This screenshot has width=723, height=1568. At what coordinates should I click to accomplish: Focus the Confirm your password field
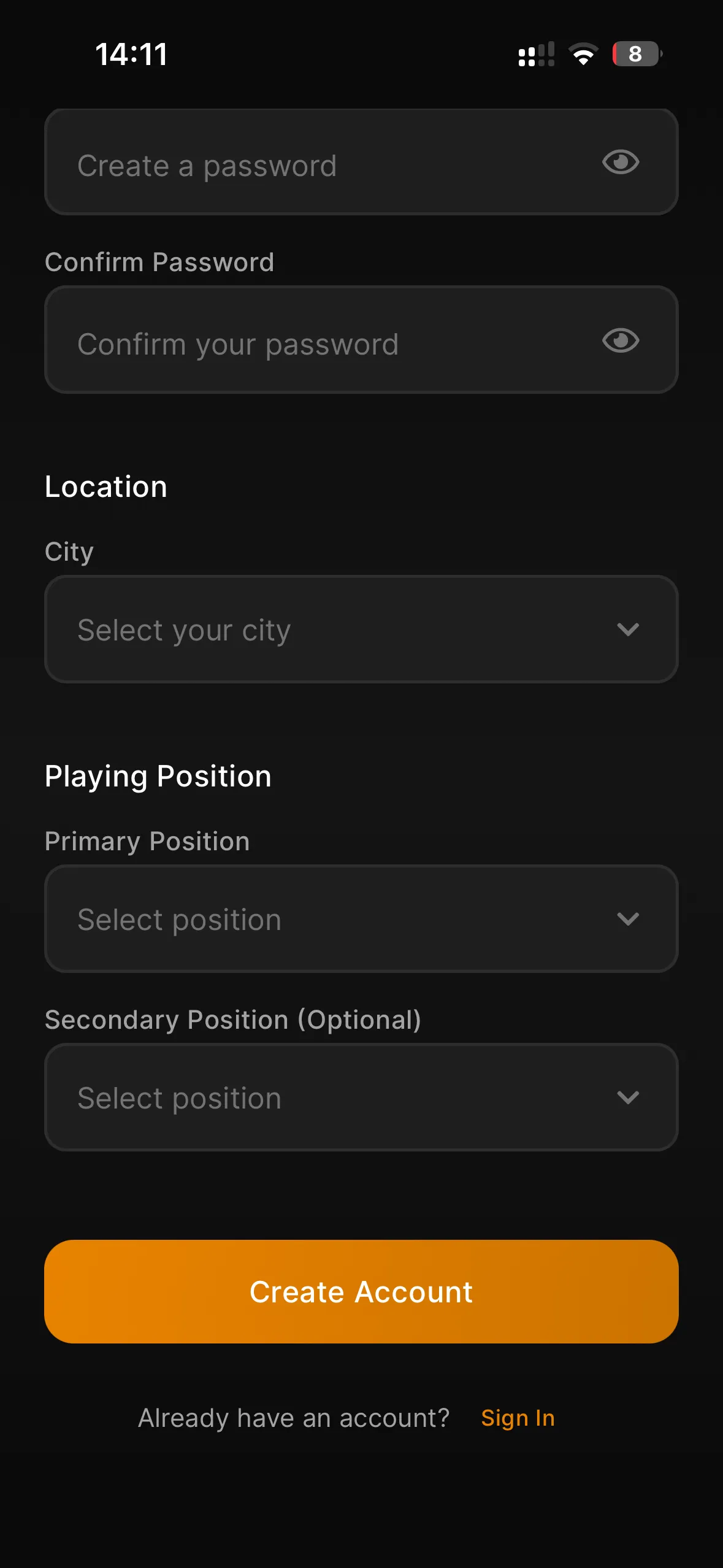tap(319, 342)
